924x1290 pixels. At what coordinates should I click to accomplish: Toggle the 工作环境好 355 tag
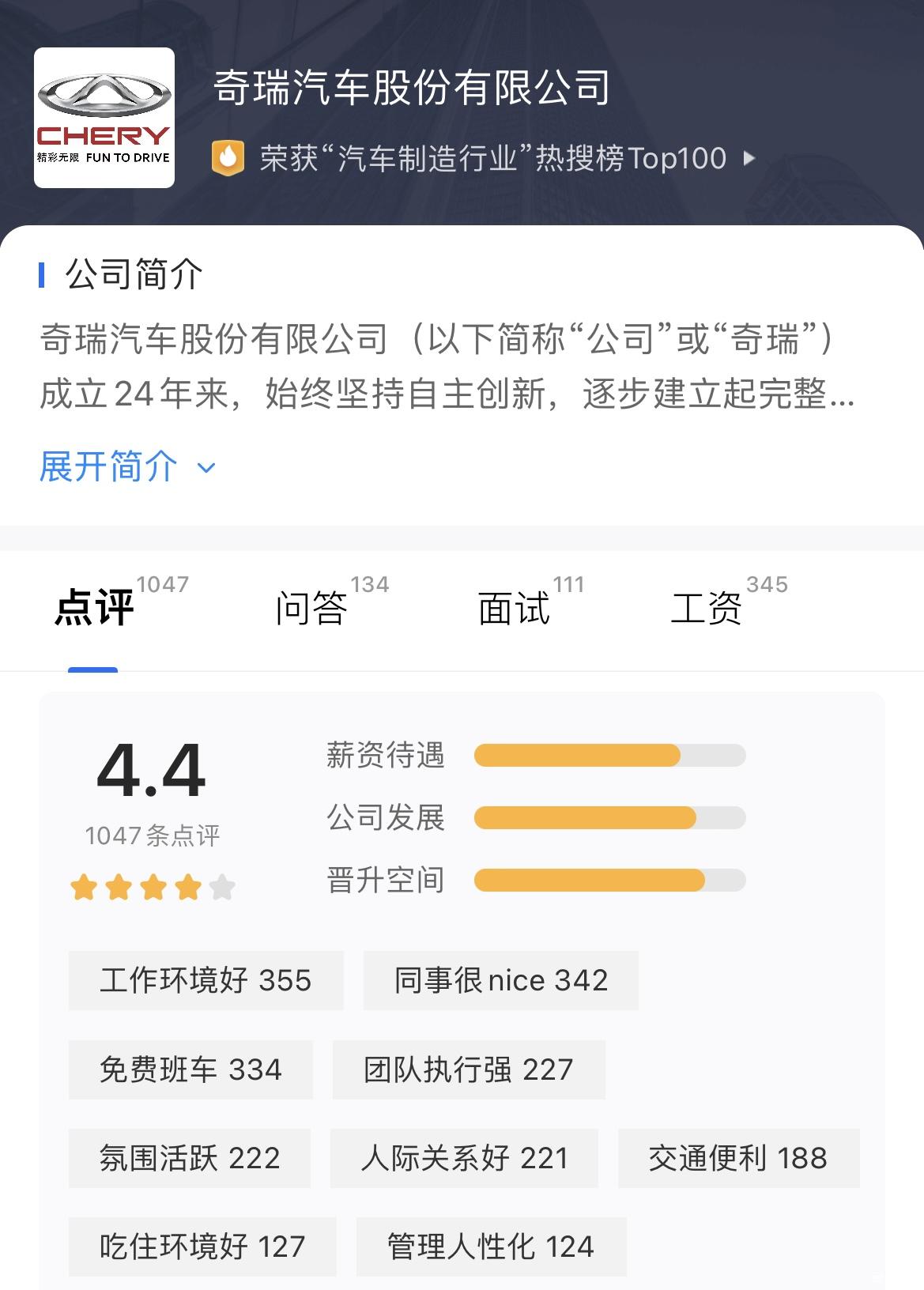[206, 980]
